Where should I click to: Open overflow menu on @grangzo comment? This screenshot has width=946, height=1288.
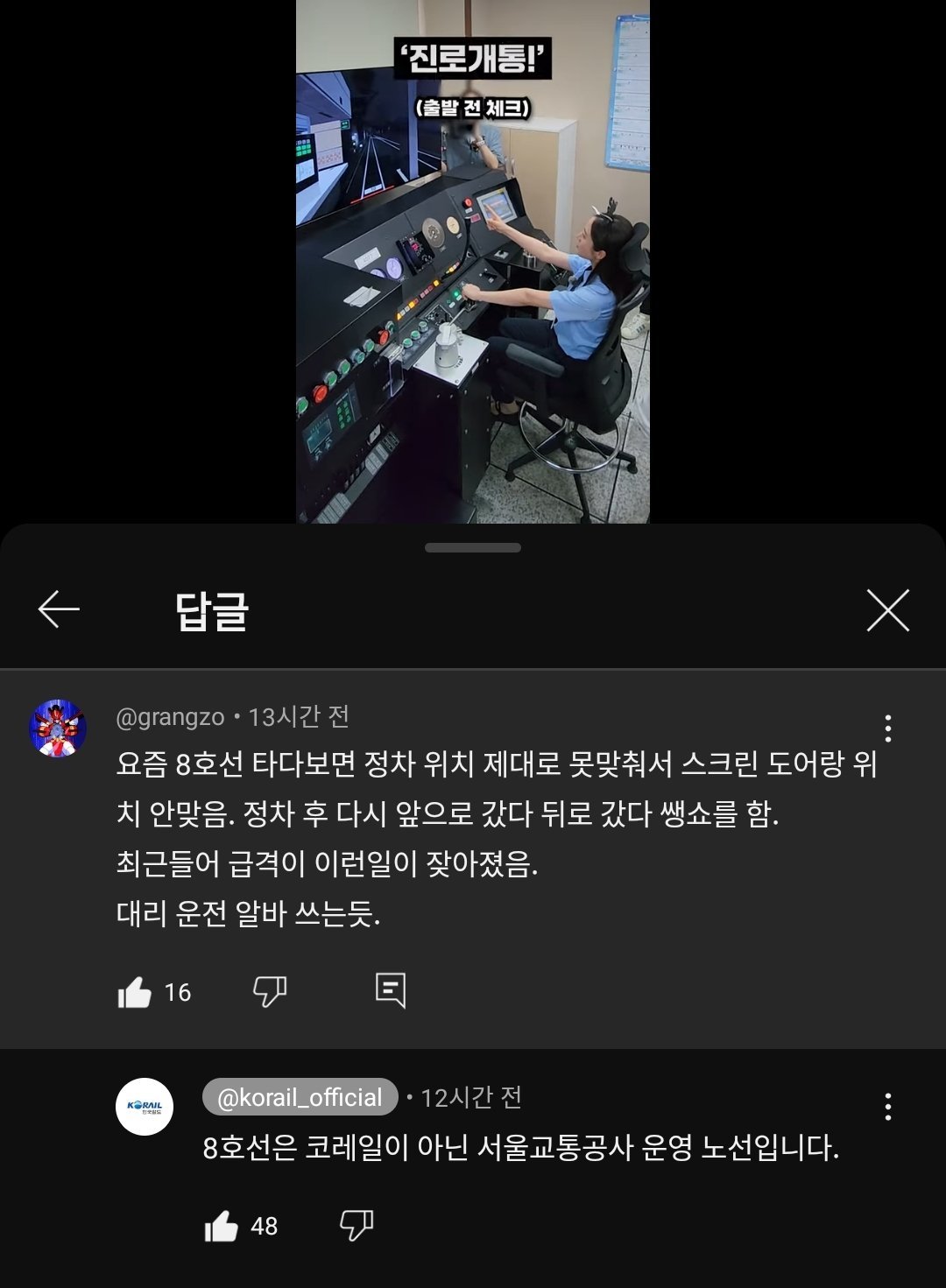coord(887,728)
